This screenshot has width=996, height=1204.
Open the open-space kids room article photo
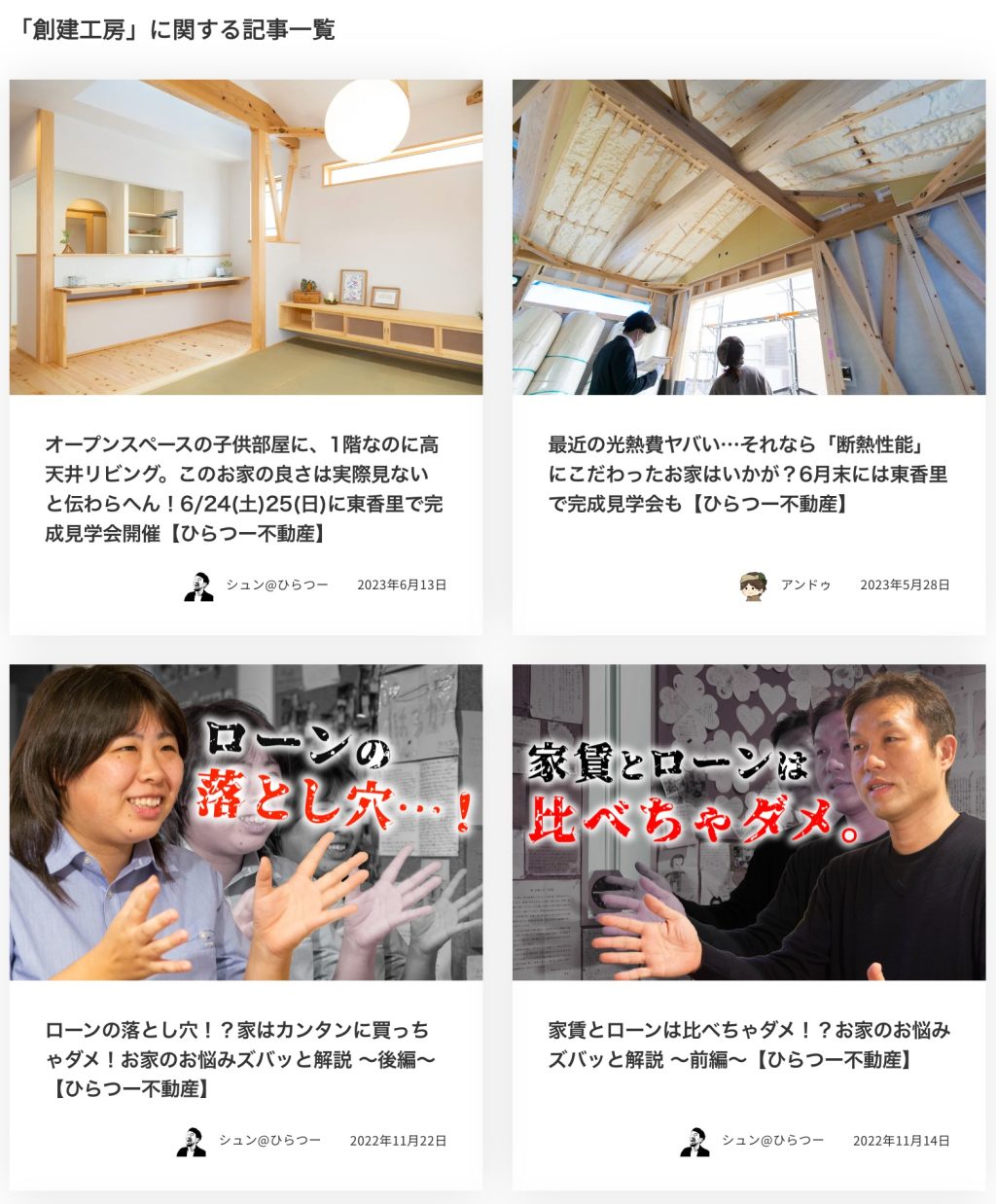246,236
